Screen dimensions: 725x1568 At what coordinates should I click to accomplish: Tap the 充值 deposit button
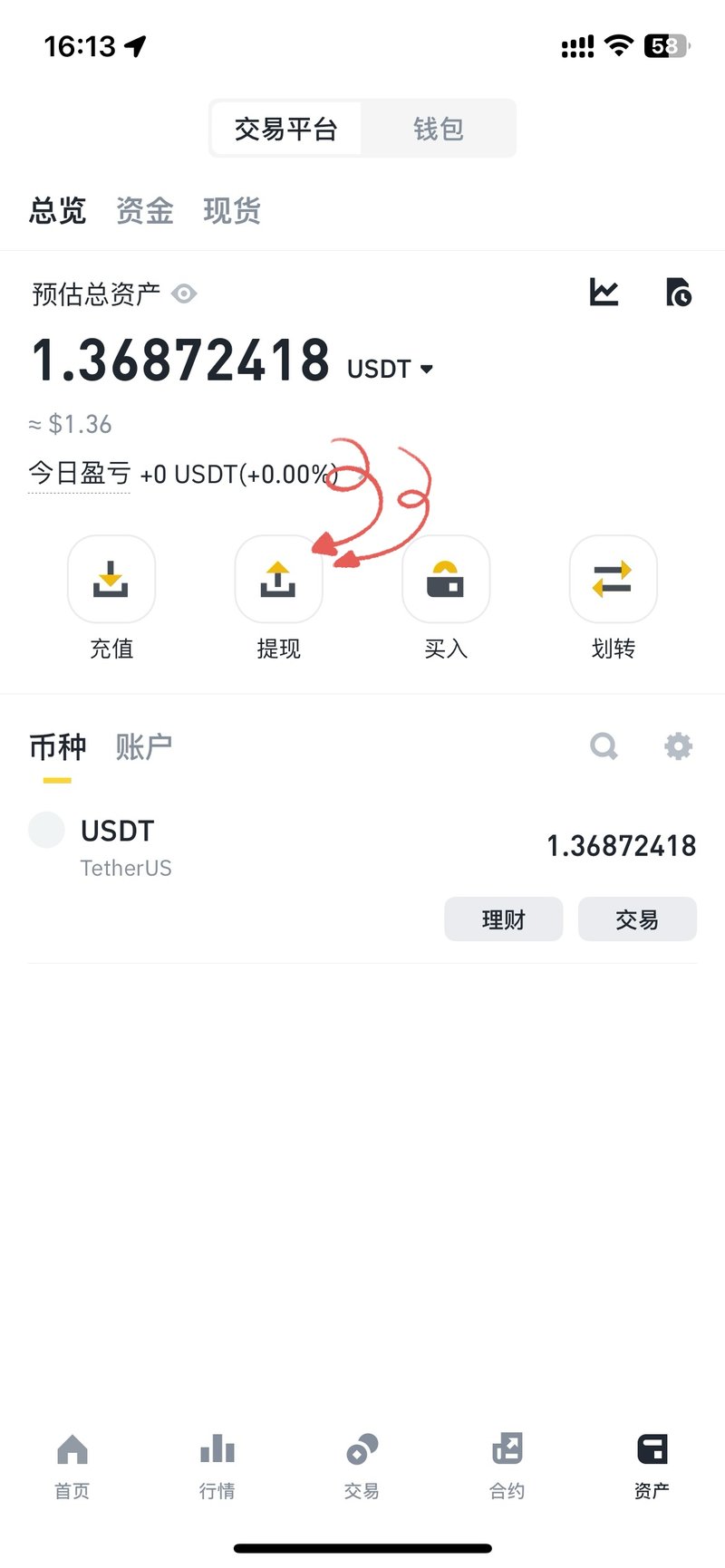click(x=111, y=580)
